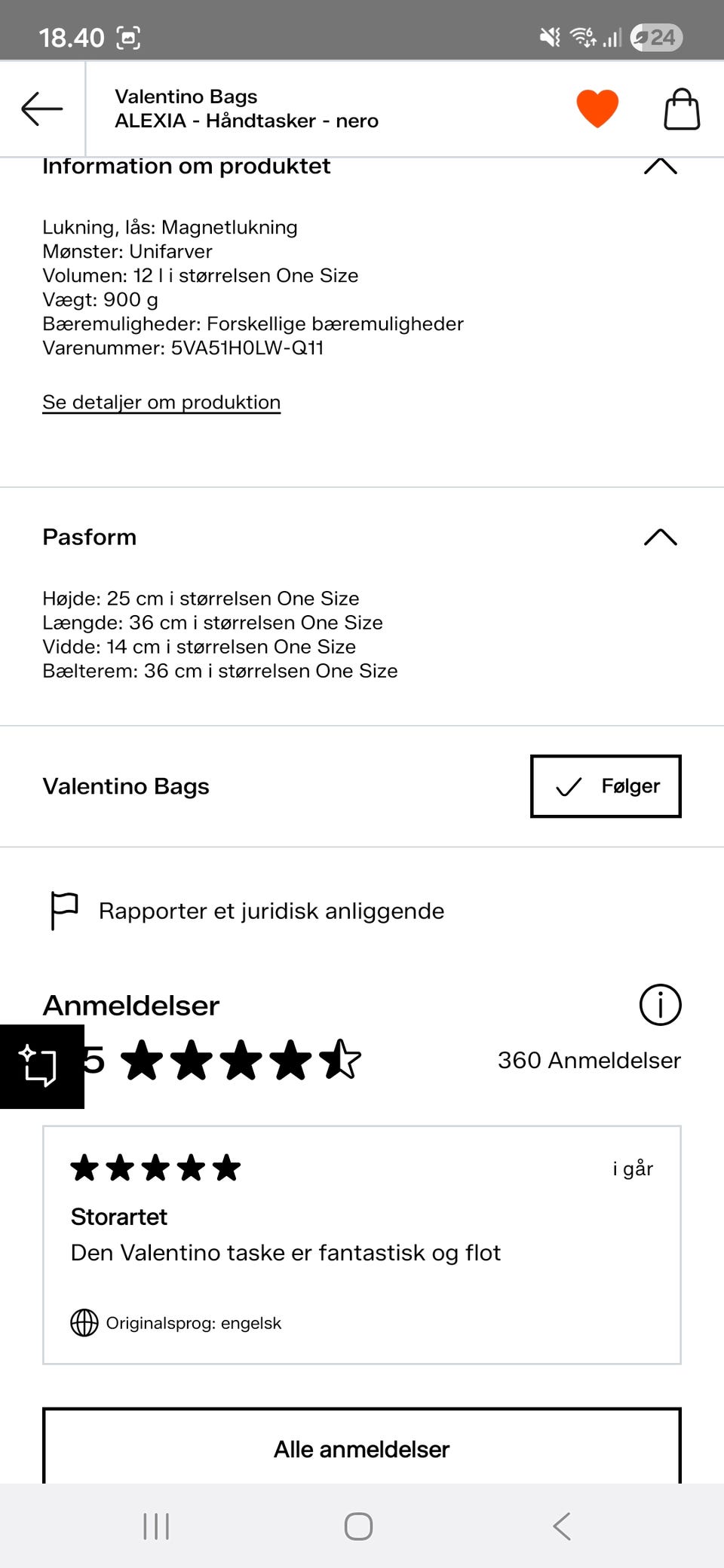Tap the first star of the Storartet review

(84, 1168)
